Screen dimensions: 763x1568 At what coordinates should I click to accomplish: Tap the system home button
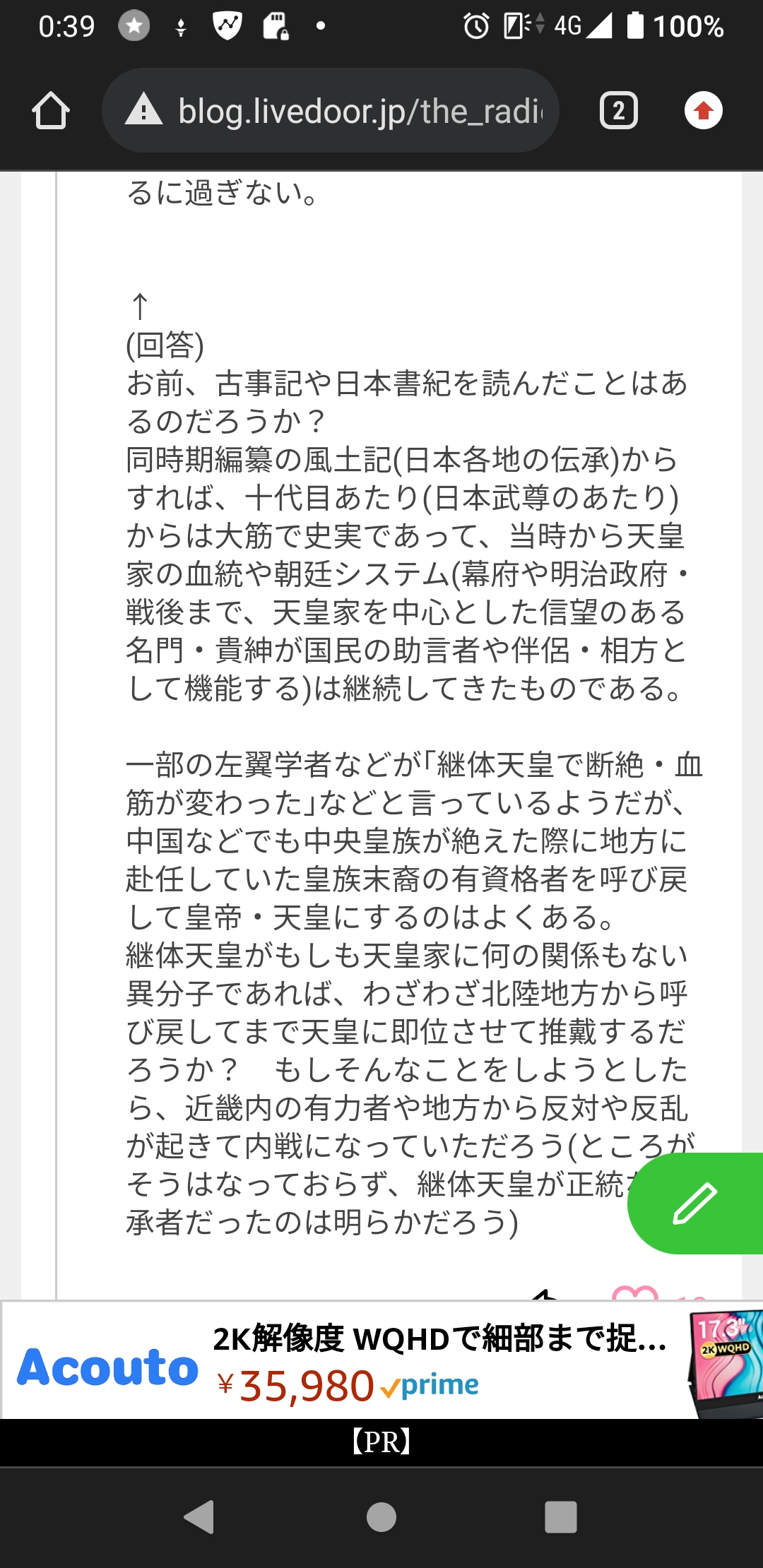pyautogui.click(x=381, y=1516)
